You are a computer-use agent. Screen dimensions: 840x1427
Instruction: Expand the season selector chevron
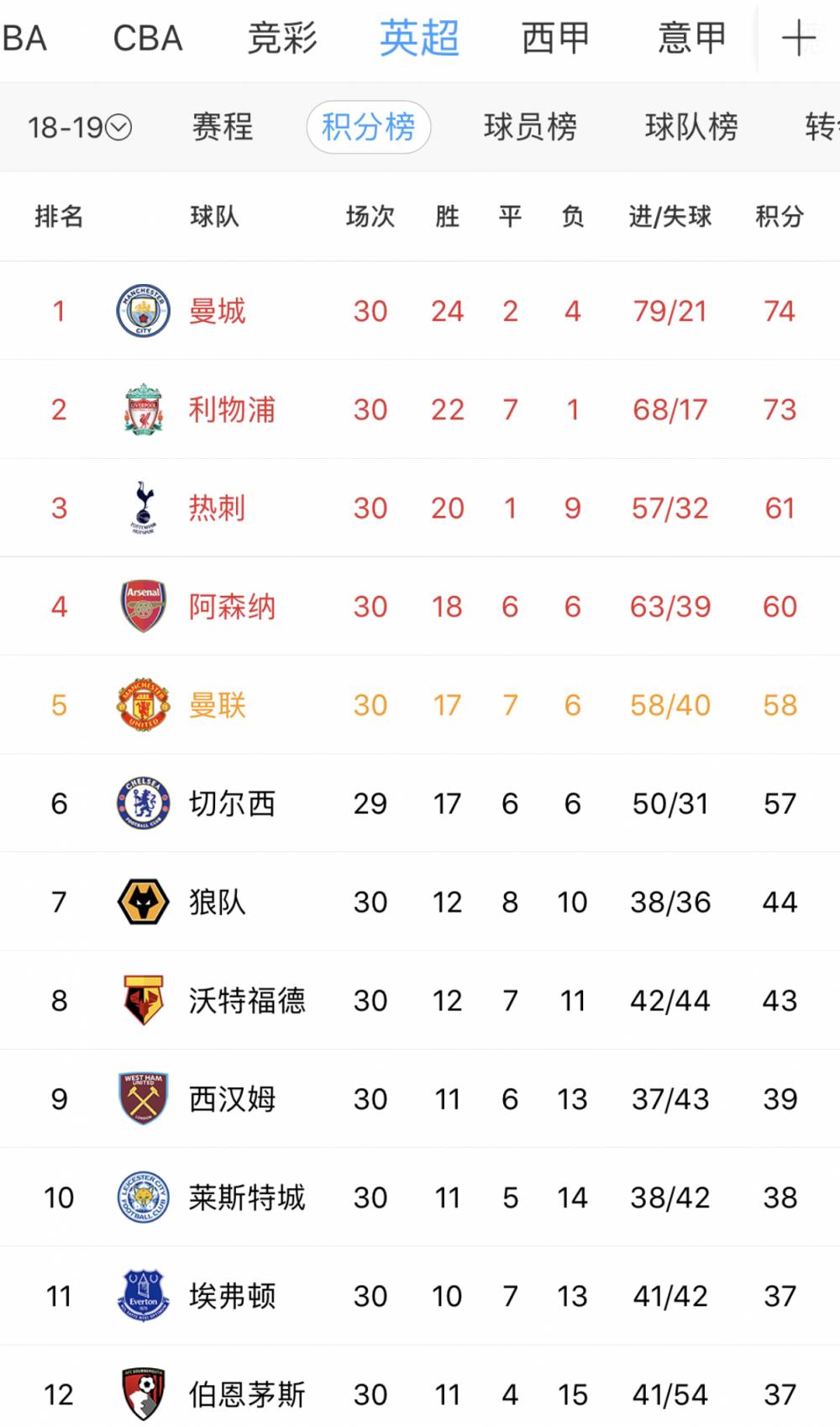tap(118, 128)
